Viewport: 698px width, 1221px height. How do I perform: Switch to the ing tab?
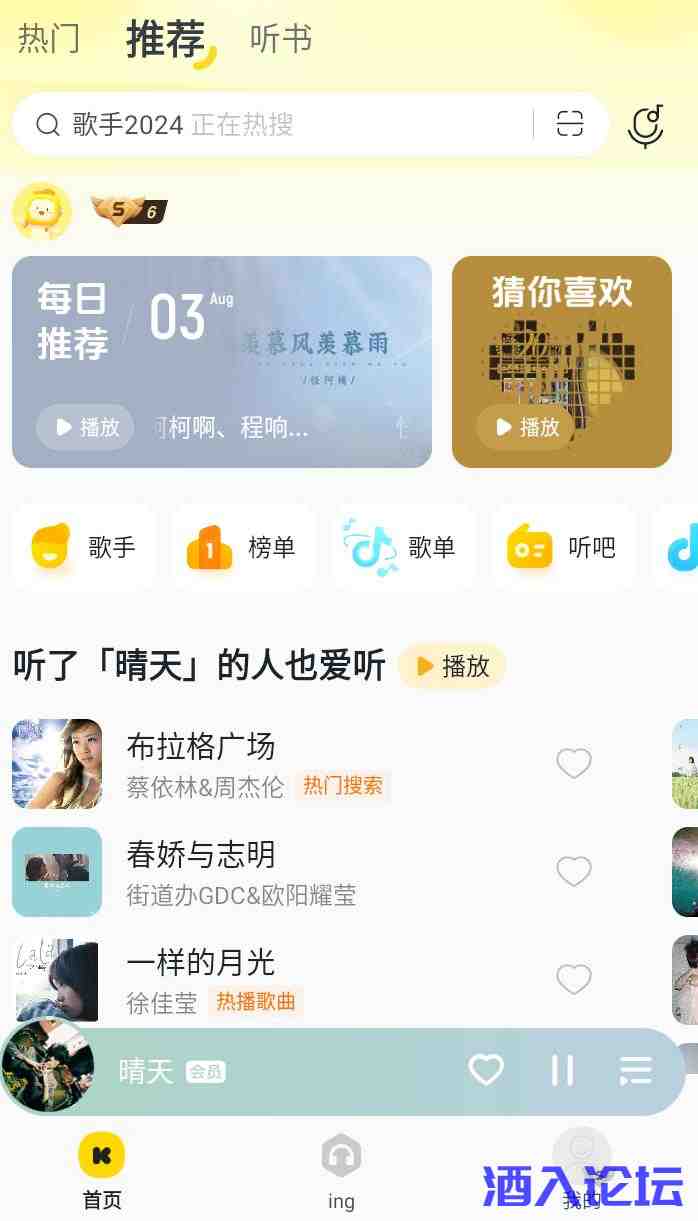click(341, 1172)
